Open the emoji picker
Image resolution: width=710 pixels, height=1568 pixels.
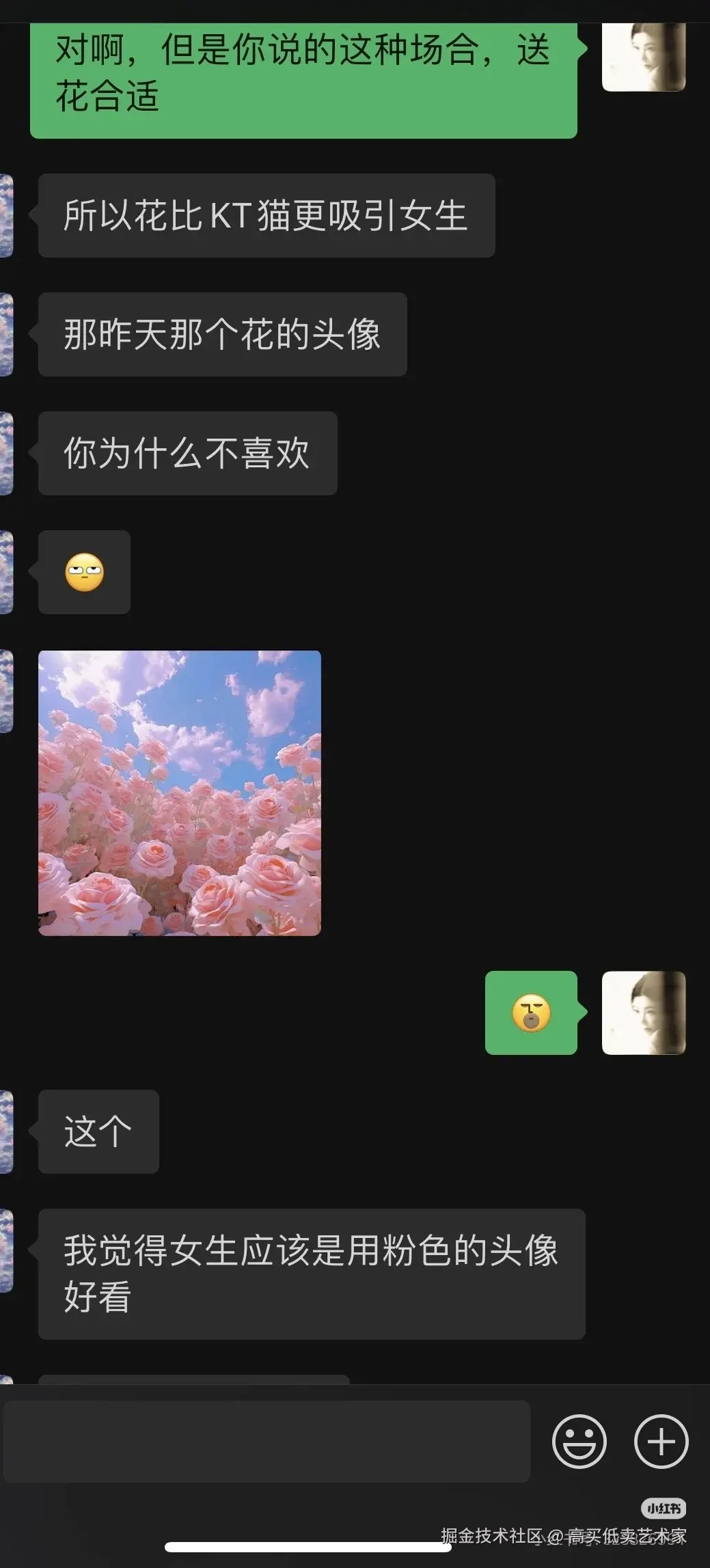tap(579, 1442)
